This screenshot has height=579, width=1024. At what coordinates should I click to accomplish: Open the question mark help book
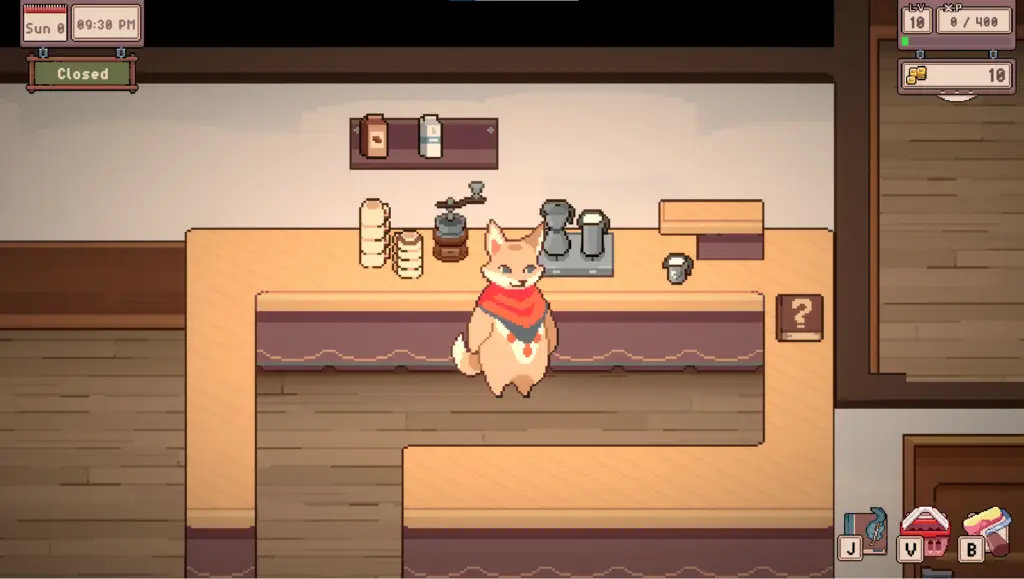pyautogui.click(x=799, y=318)
